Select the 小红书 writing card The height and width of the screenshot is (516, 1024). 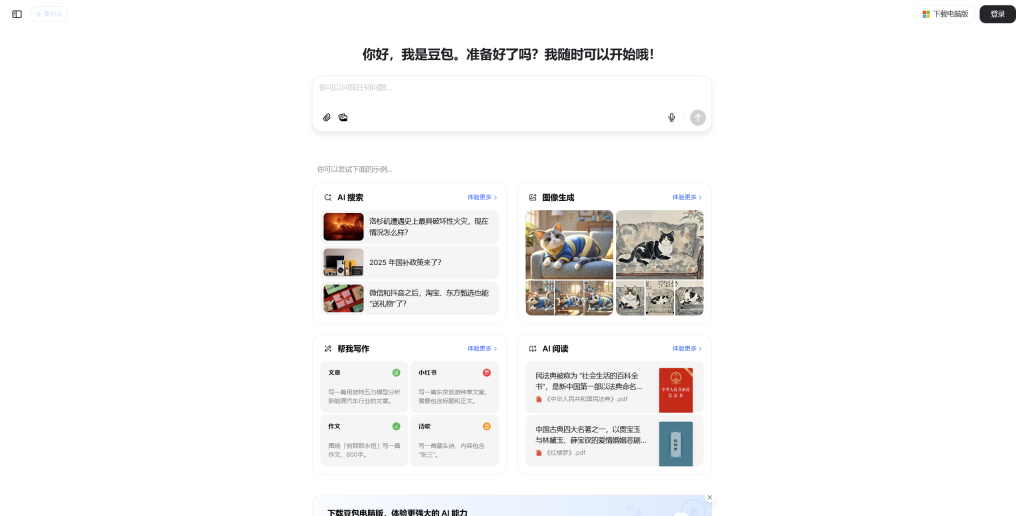[454, 386]
